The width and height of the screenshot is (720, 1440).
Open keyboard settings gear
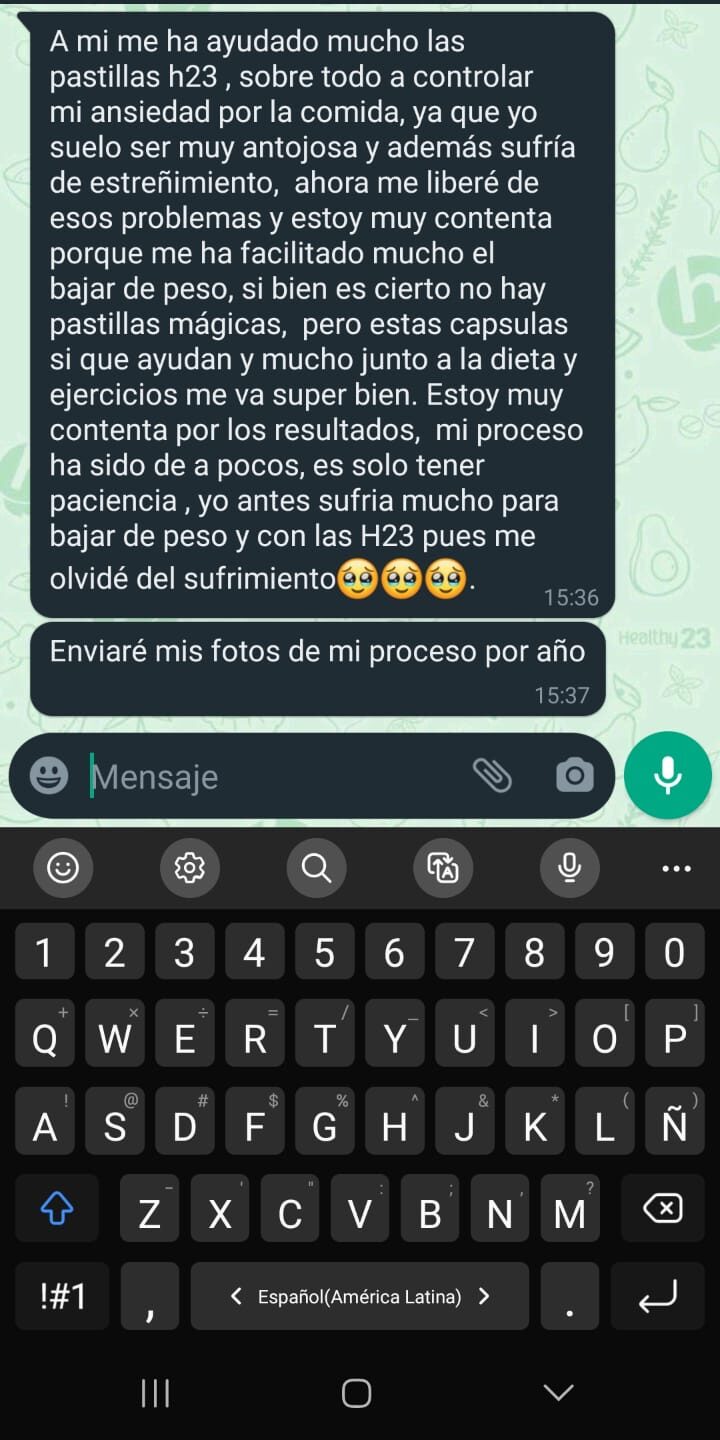click(190, 868)
